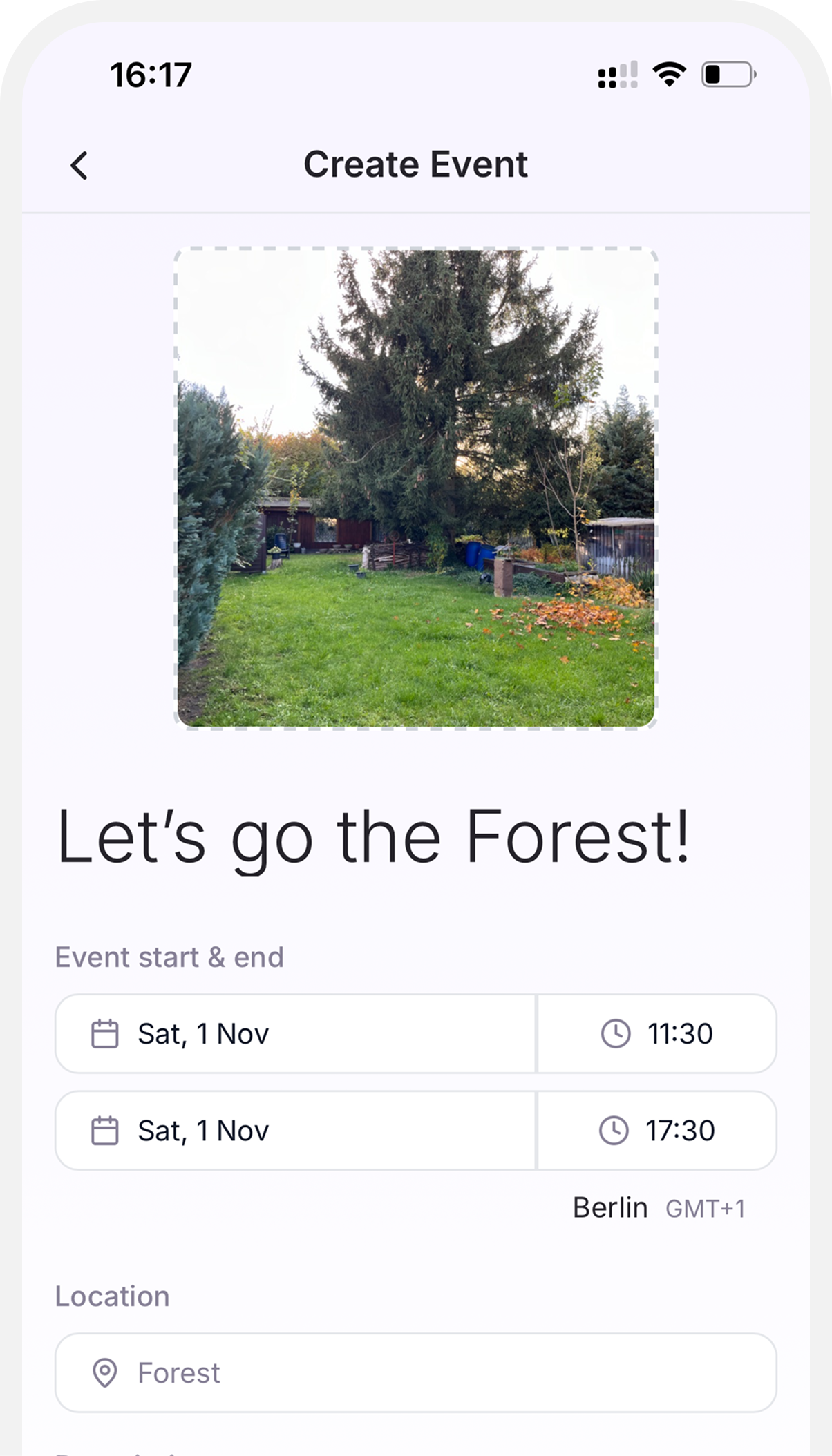Click the clock icon next to 11:30

click(614, 1034)
